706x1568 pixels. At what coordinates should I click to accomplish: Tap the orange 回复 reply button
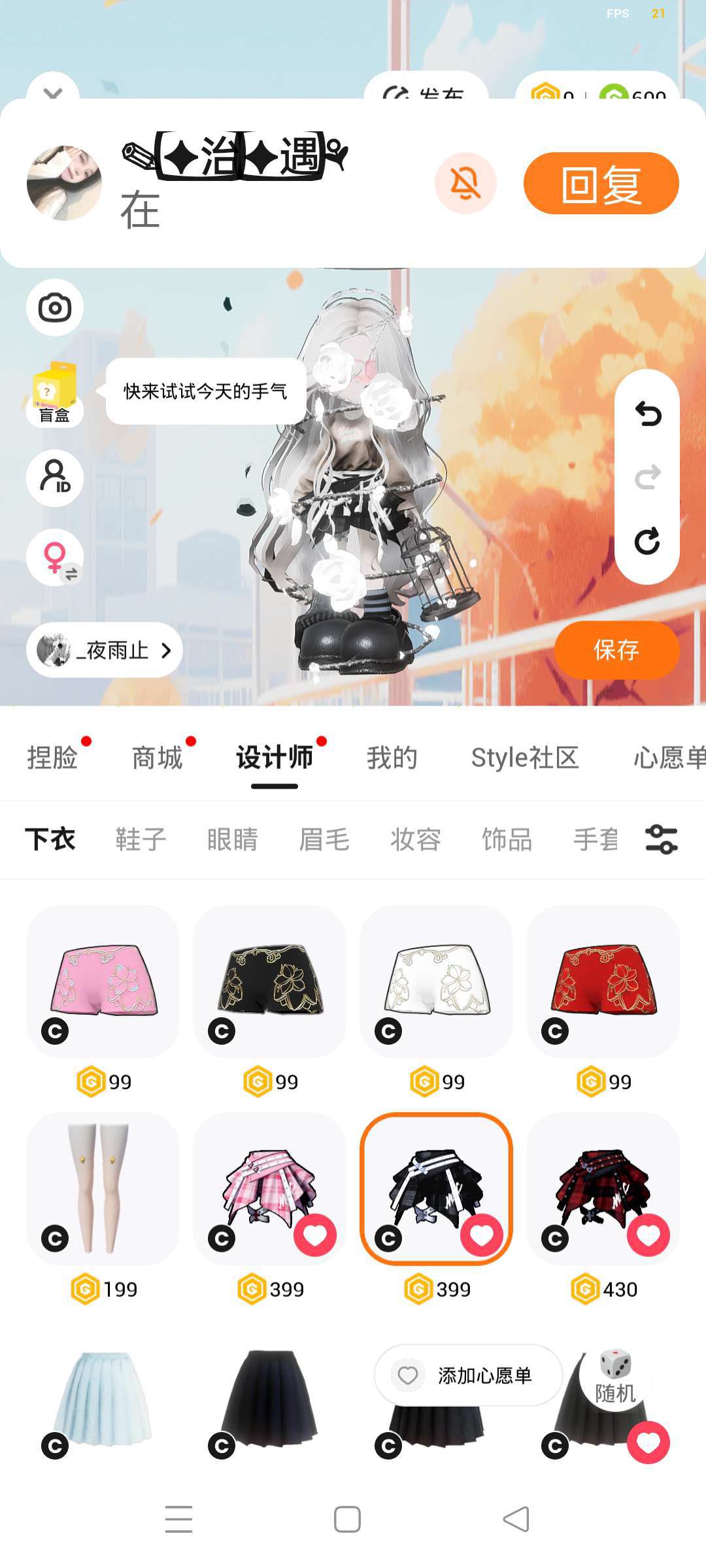tap(600, 184)
